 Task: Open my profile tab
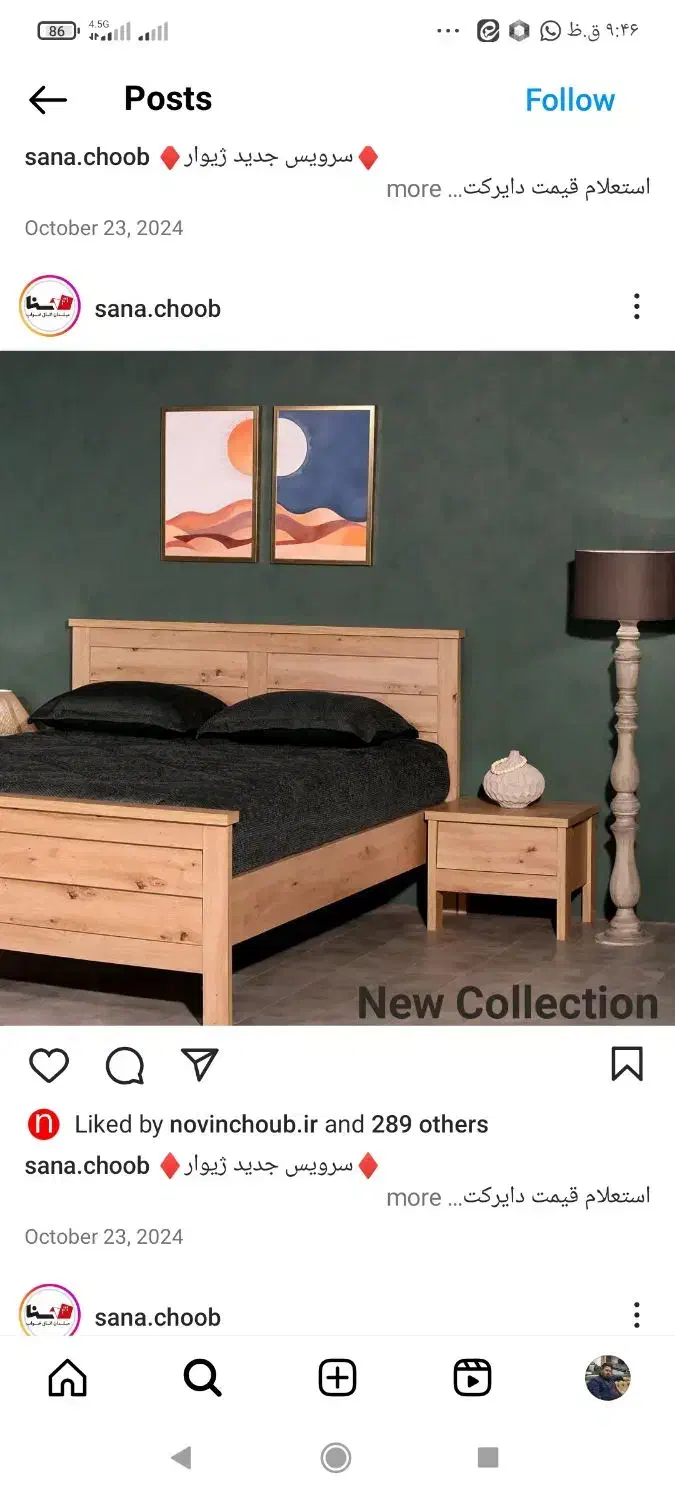[x=608, y=1378]
